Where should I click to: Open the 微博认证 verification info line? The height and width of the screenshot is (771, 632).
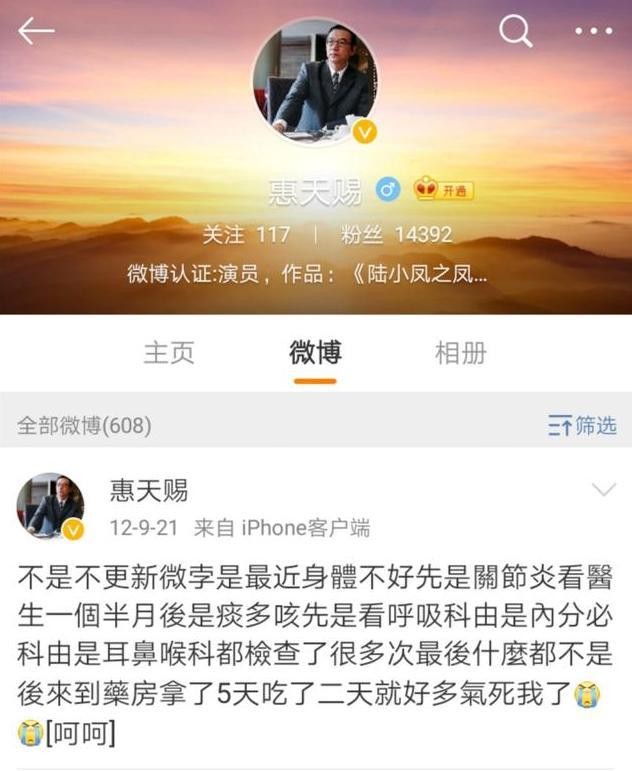pos(308,273)
